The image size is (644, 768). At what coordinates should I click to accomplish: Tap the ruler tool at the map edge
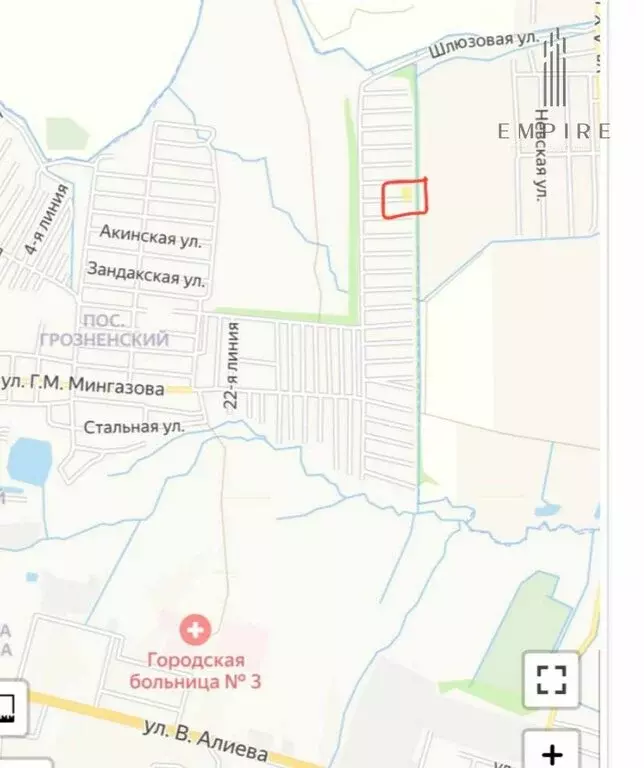(x=10, y=707)
